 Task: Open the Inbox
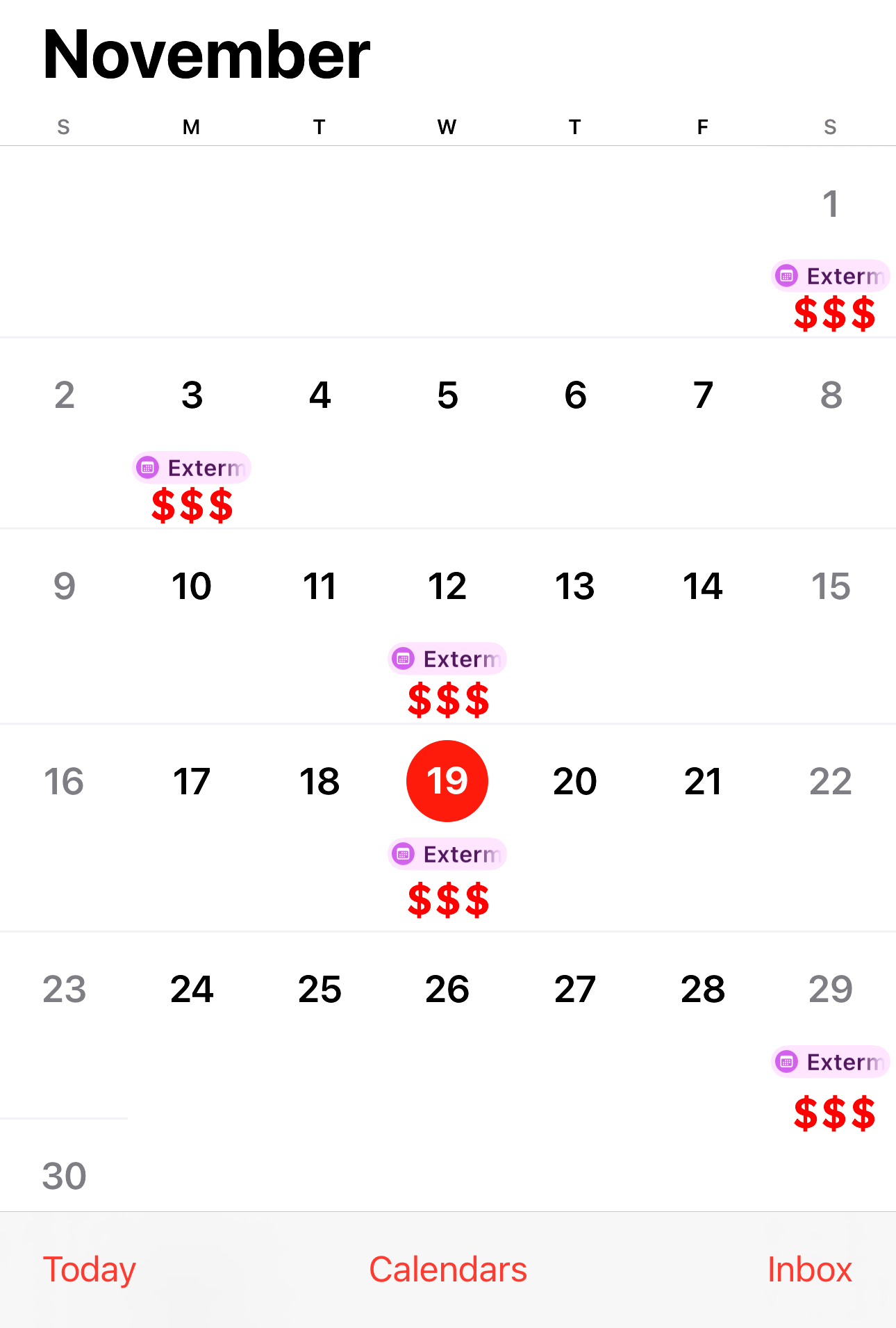coord(809,1270)
